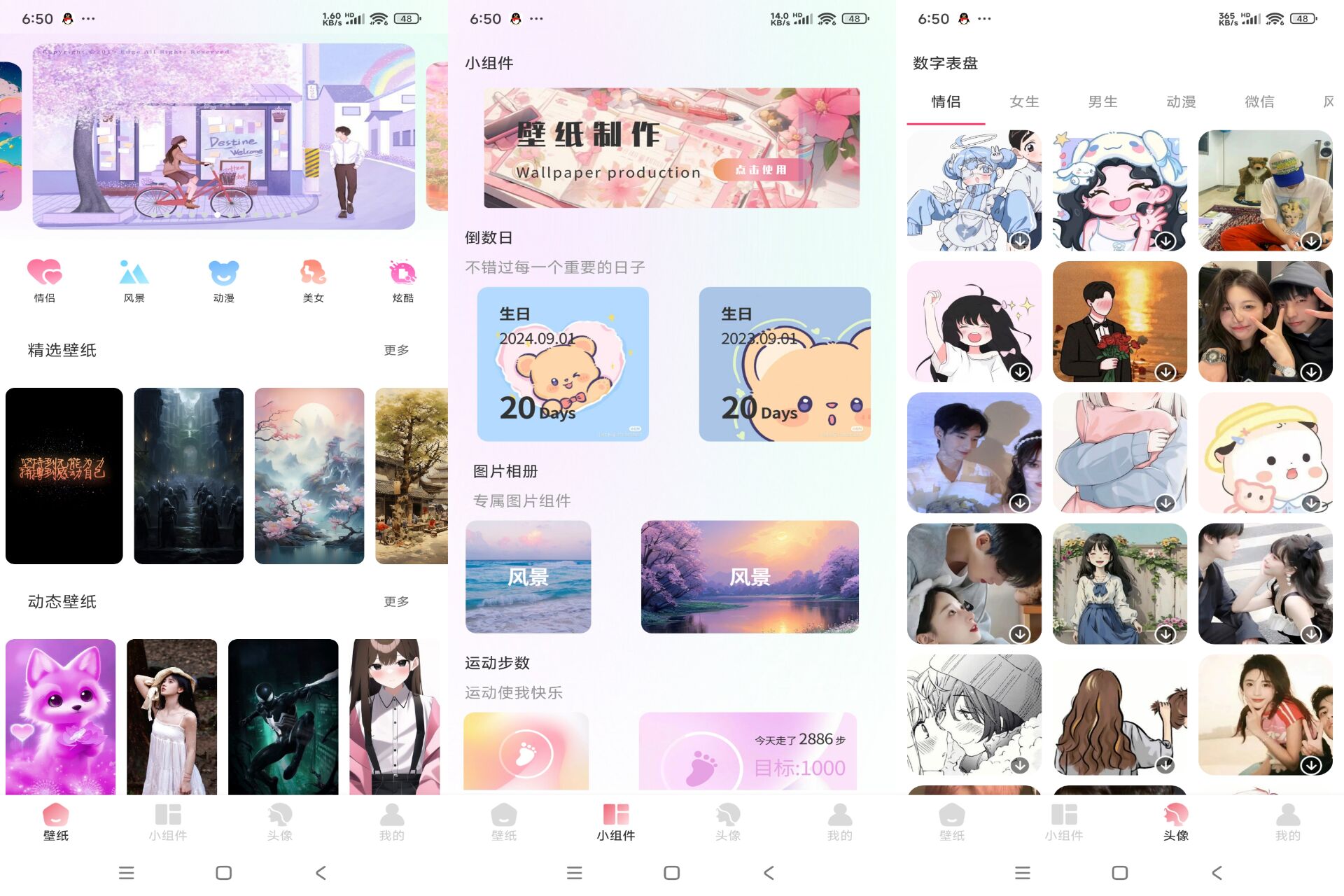Switch to the 女生 avatar tab

coord(1024,101)
